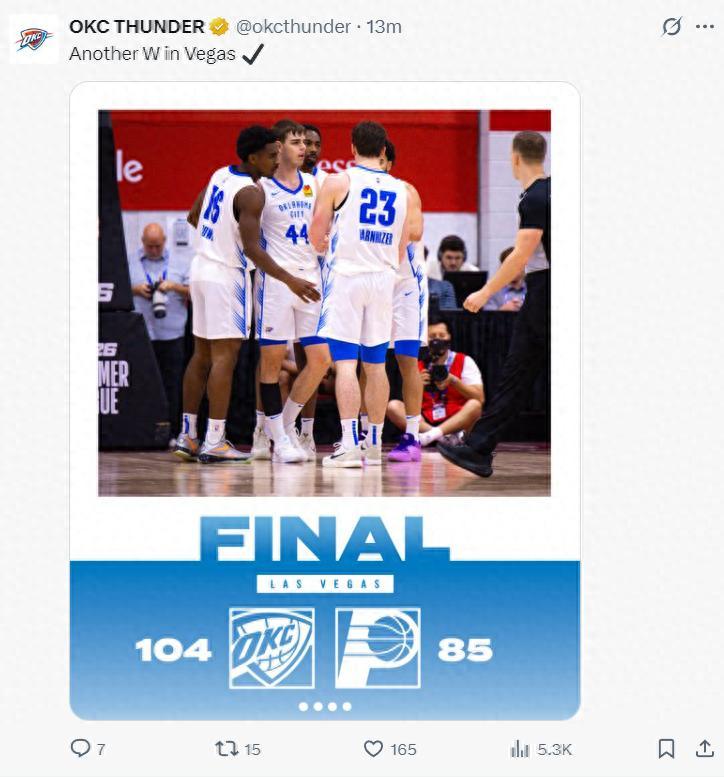View the post's analytics with 5.3K views

[x=520, y=748]
